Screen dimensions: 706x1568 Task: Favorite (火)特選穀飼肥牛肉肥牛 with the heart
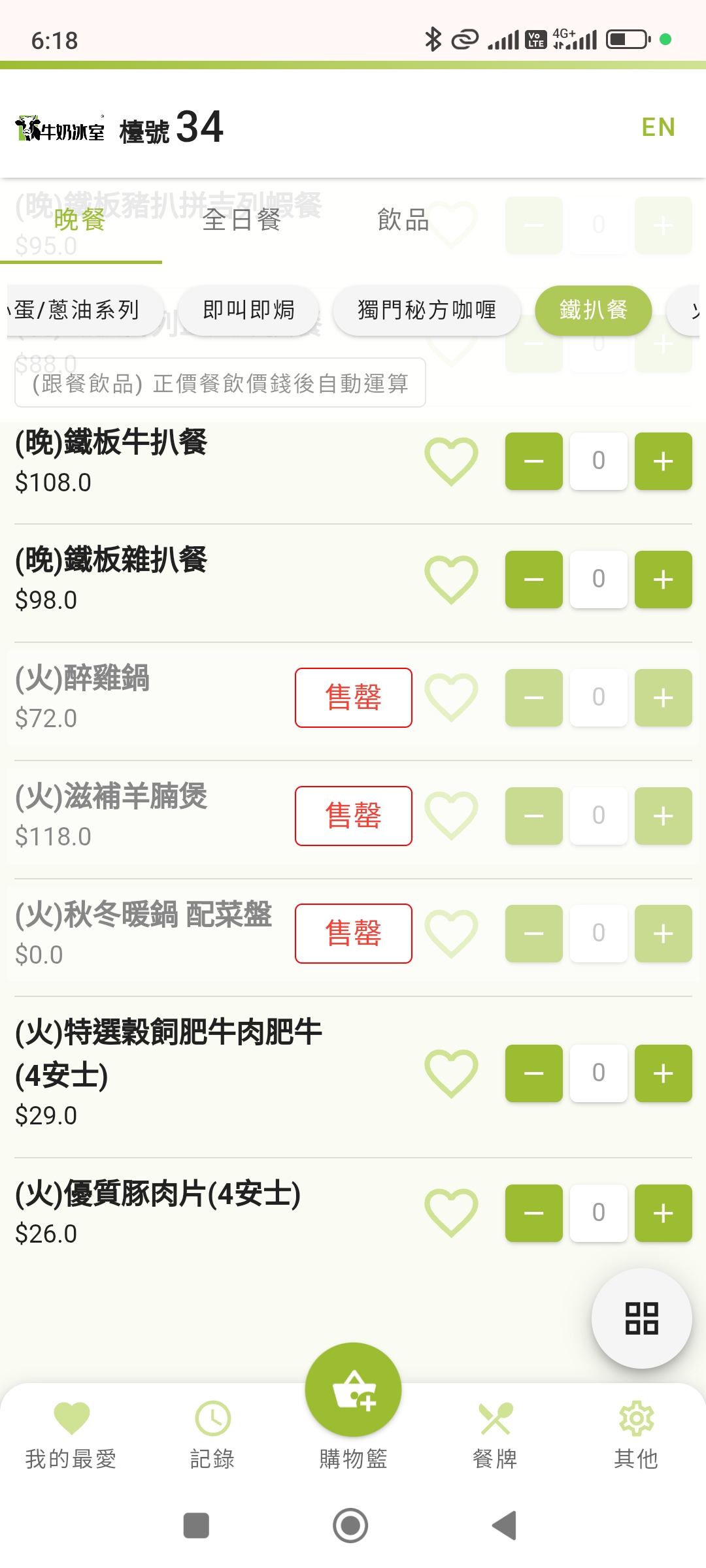(x=451, y=1073)
